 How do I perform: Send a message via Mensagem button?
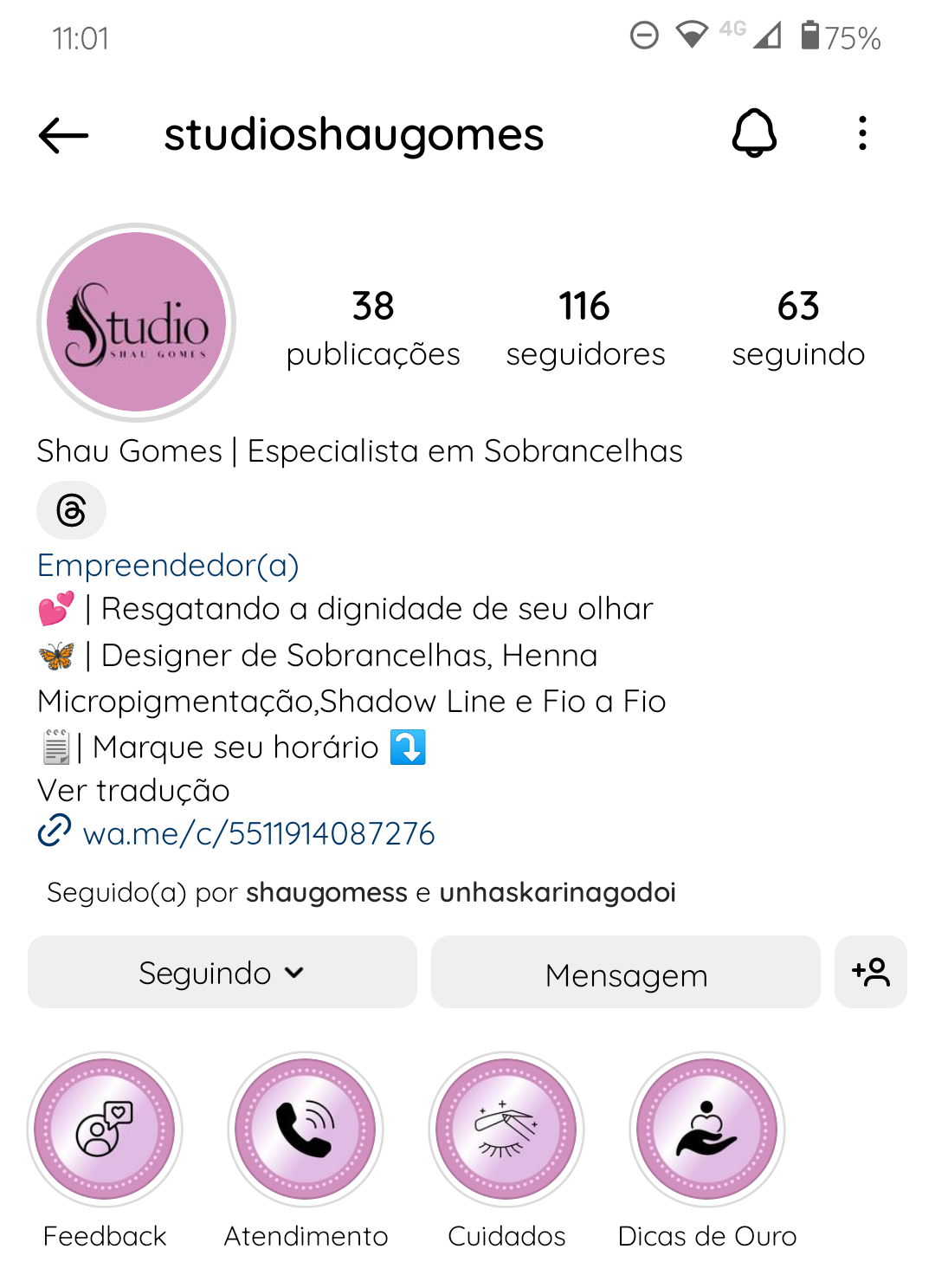(625, 973)
